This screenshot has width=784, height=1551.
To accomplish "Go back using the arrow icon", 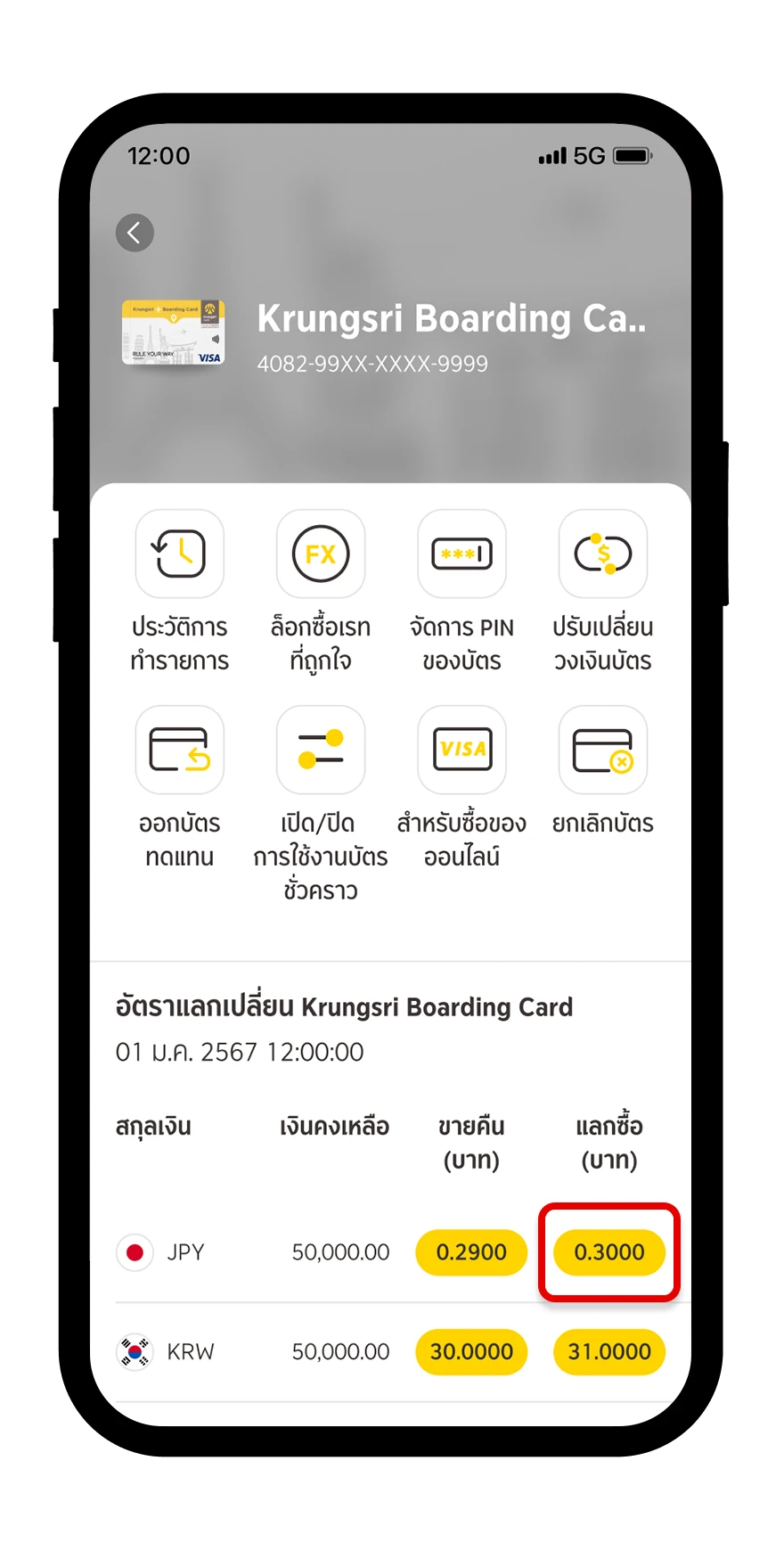I will (x=135, y=233).
